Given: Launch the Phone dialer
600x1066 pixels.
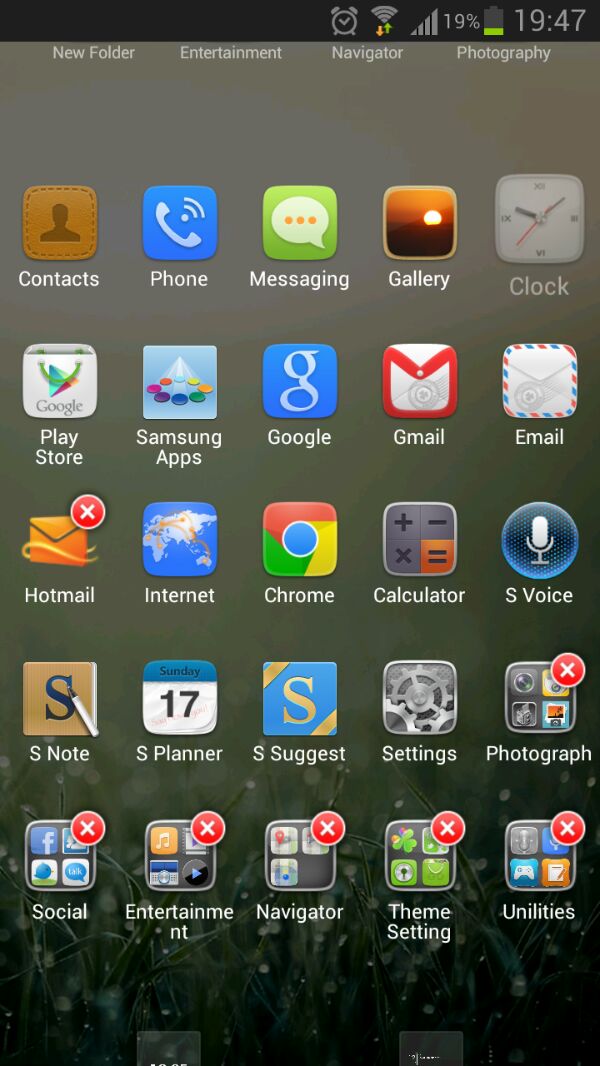Looking at the screenshot, I should pyautogui.click(x=180, y=224).
